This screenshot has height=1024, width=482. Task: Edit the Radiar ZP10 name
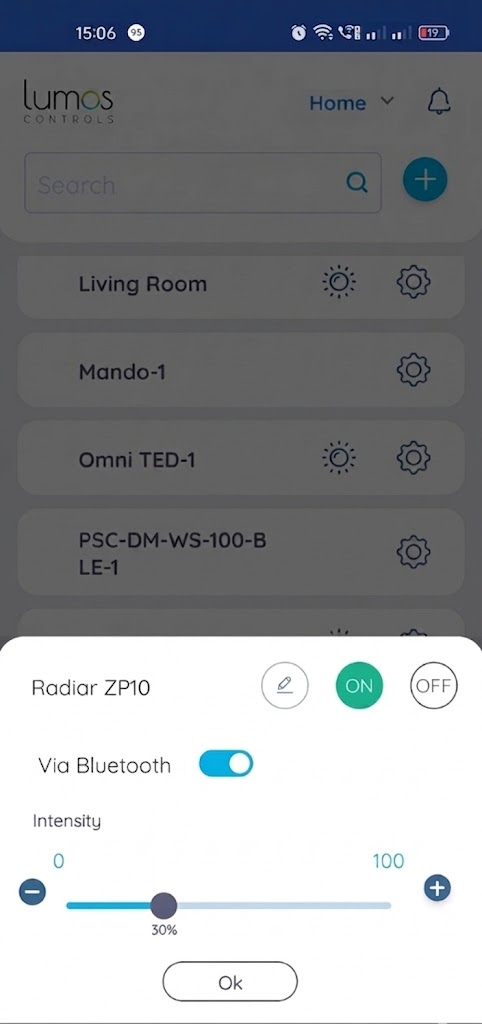point(284,686)
